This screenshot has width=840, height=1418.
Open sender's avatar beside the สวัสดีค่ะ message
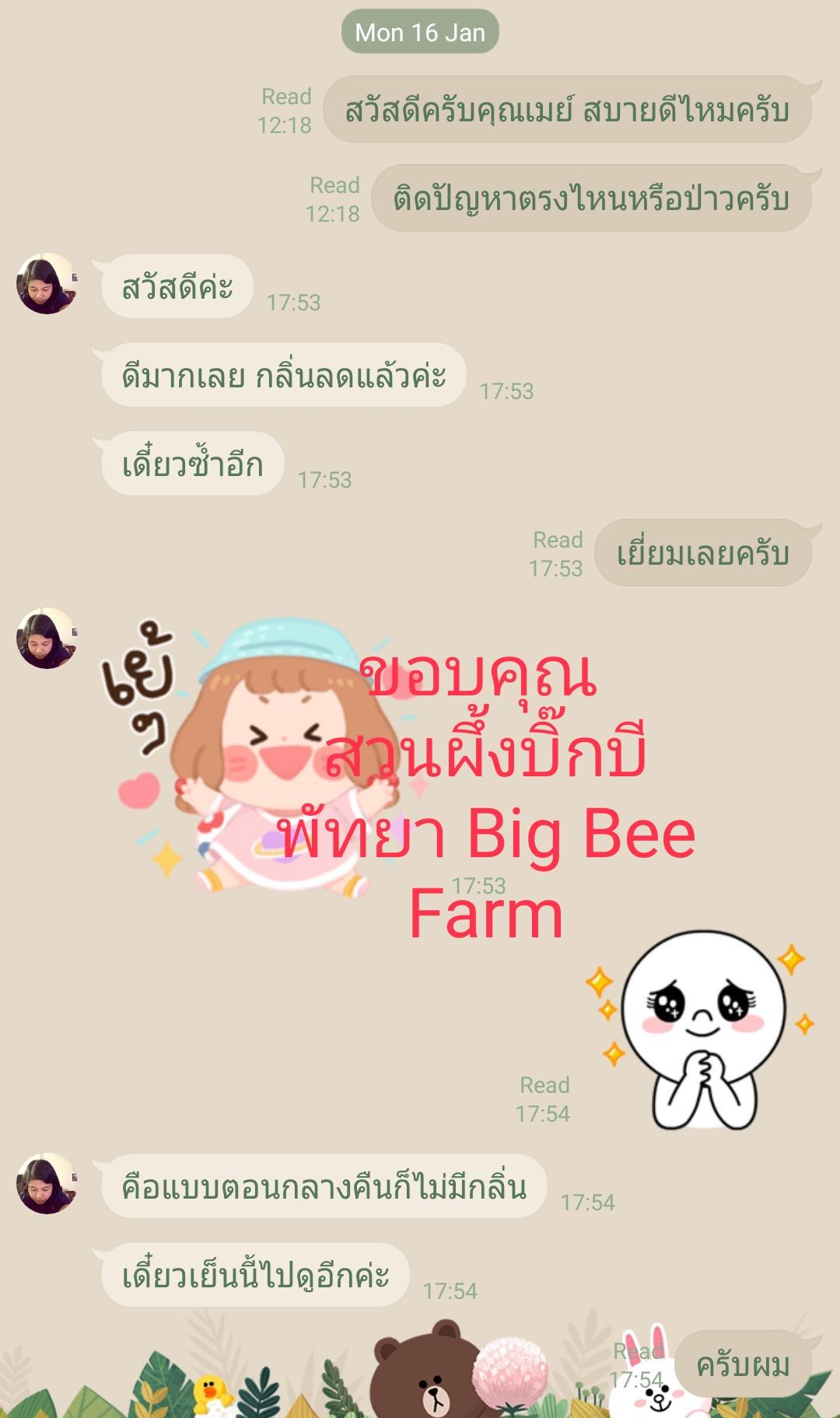coord(47,283)
